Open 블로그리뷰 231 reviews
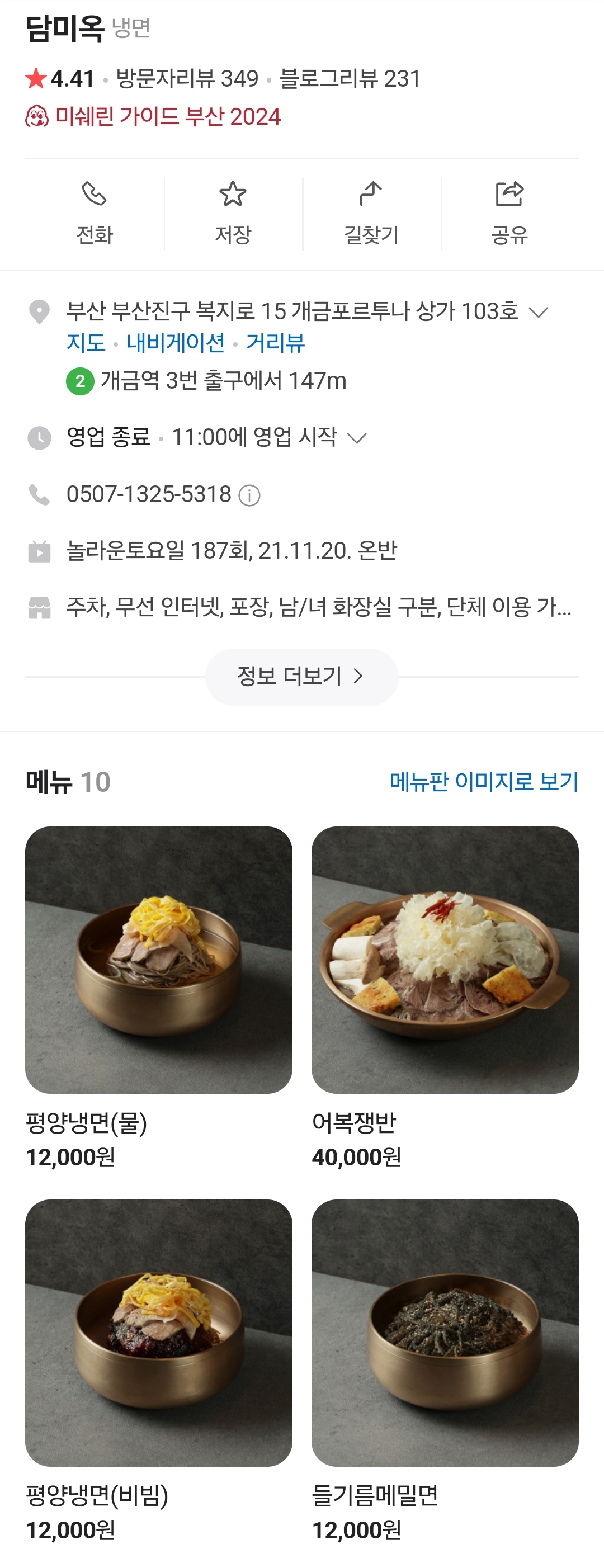Viewport: 604px width, 1568px height. 350,78
